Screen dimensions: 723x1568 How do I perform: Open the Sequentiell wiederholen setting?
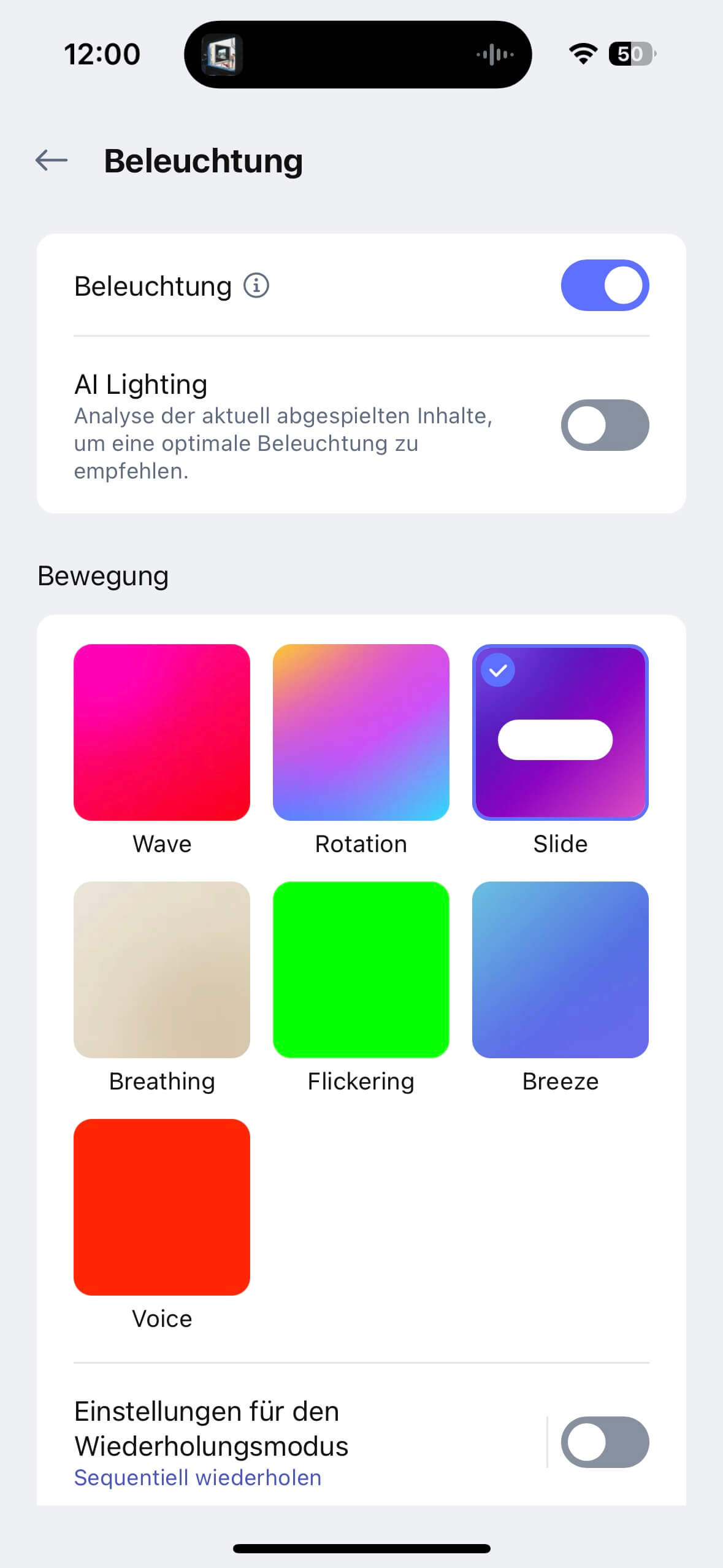pos(197,1478)
